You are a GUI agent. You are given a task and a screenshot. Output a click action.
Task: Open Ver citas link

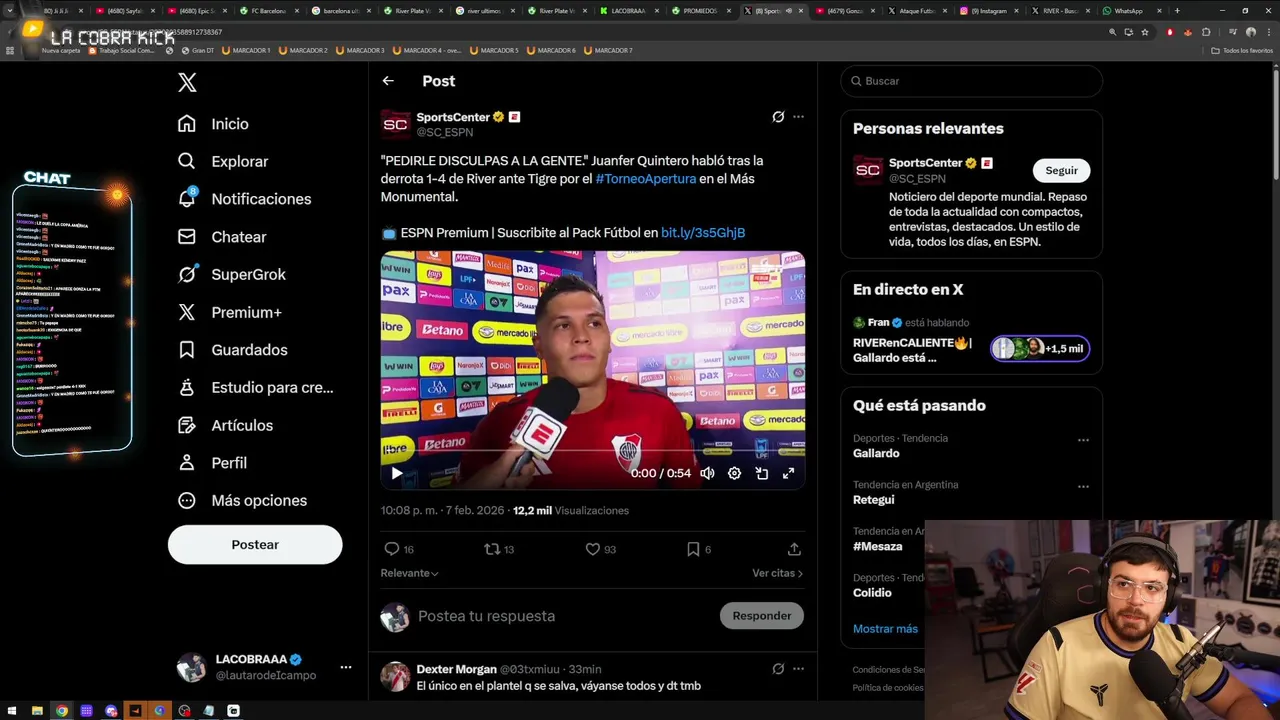[777, 573]
